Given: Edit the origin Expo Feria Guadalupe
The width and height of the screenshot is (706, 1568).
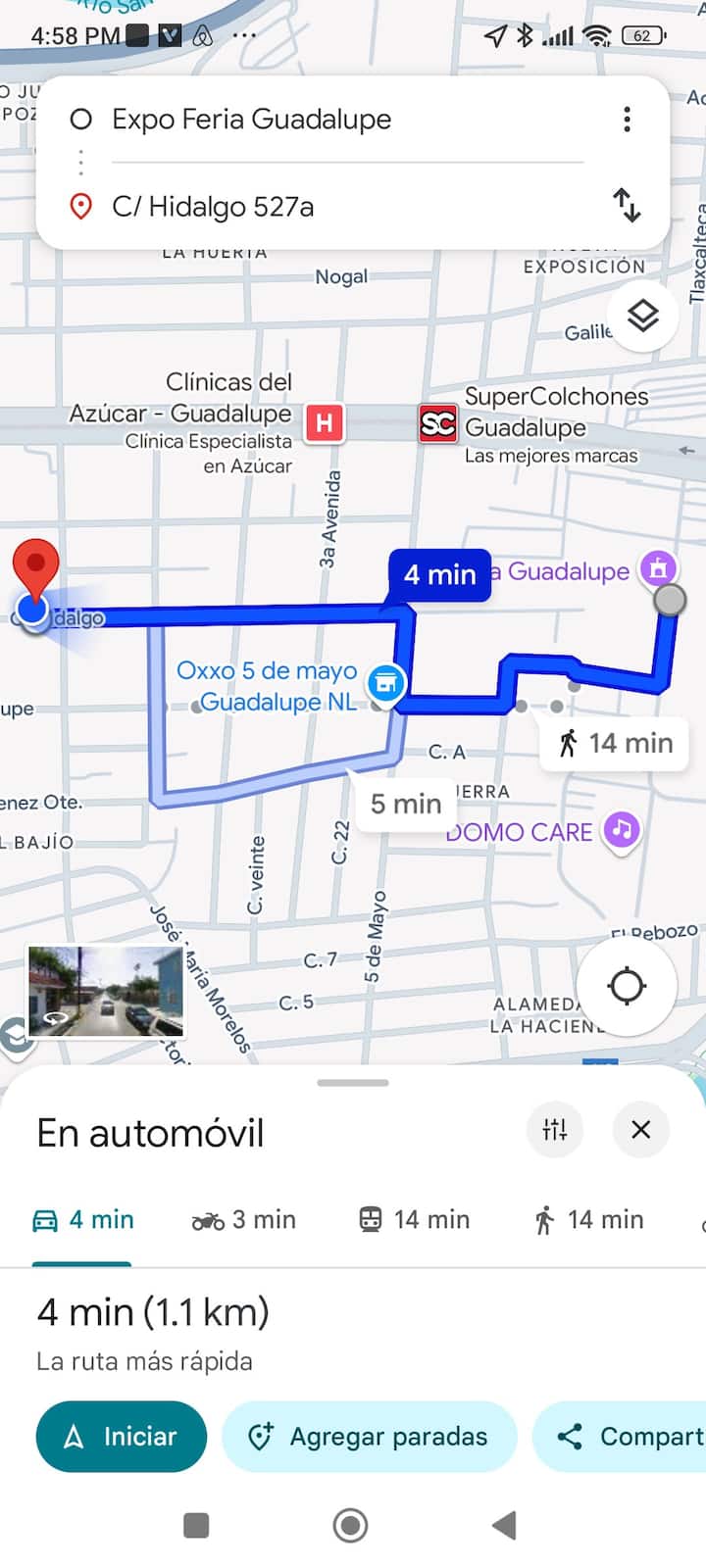Looking at the screenshot, I should coord(251,120).
